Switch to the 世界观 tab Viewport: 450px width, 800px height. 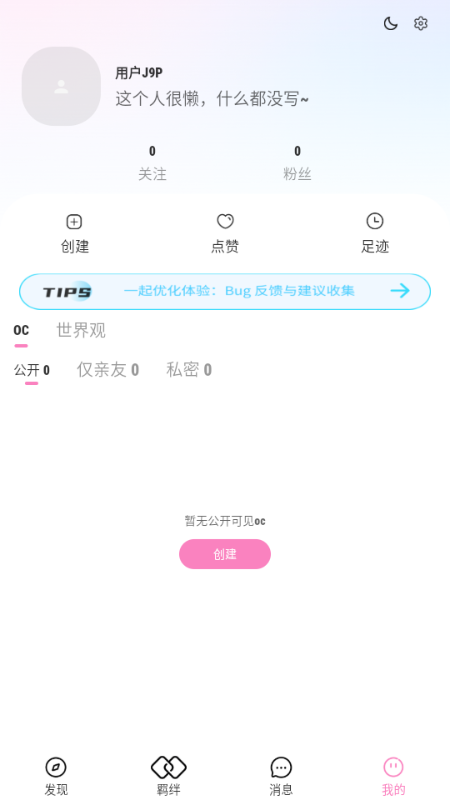pos(81,331)
